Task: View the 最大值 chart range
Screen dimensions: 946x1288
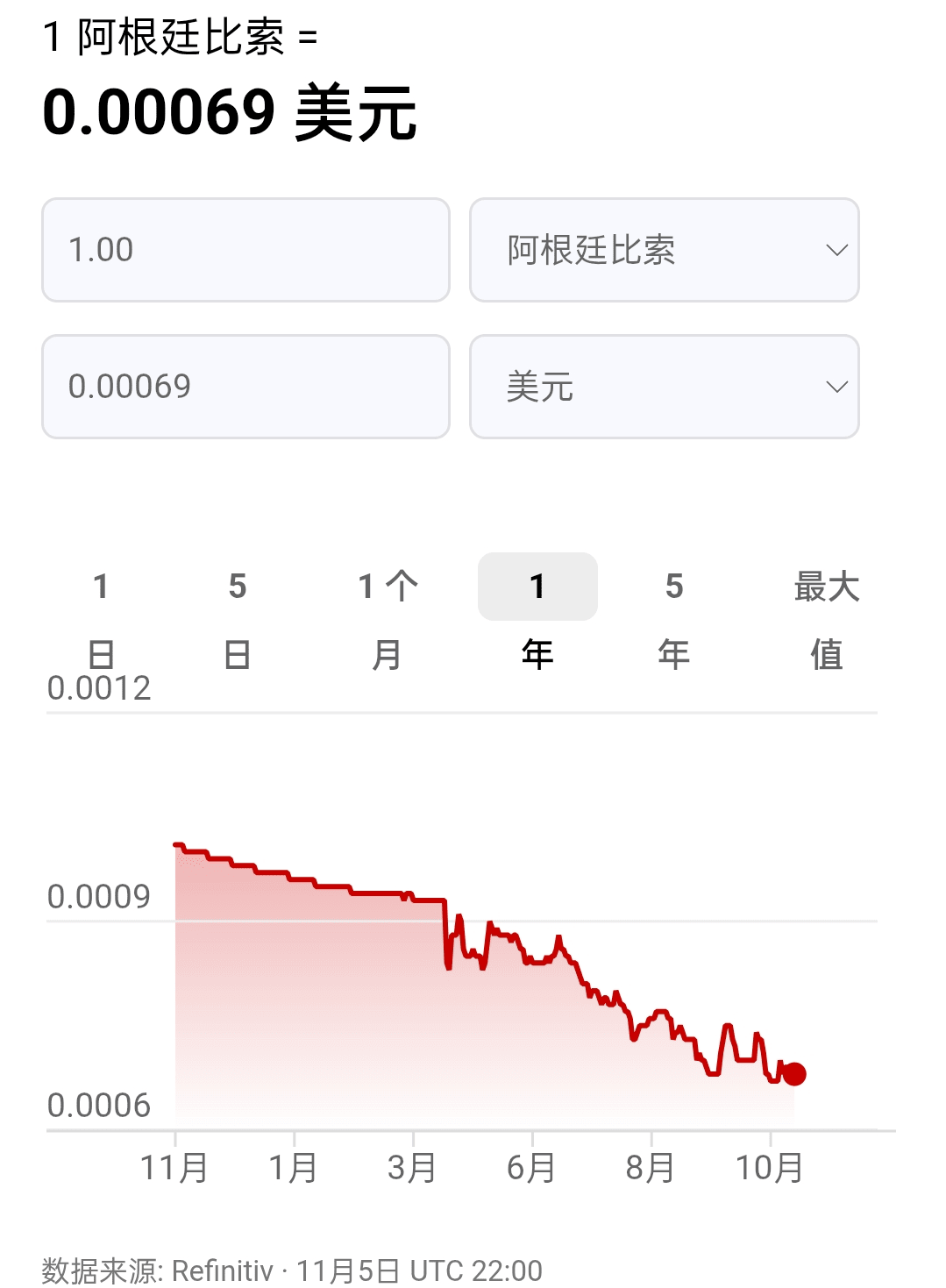Action: tap(826, 618)
